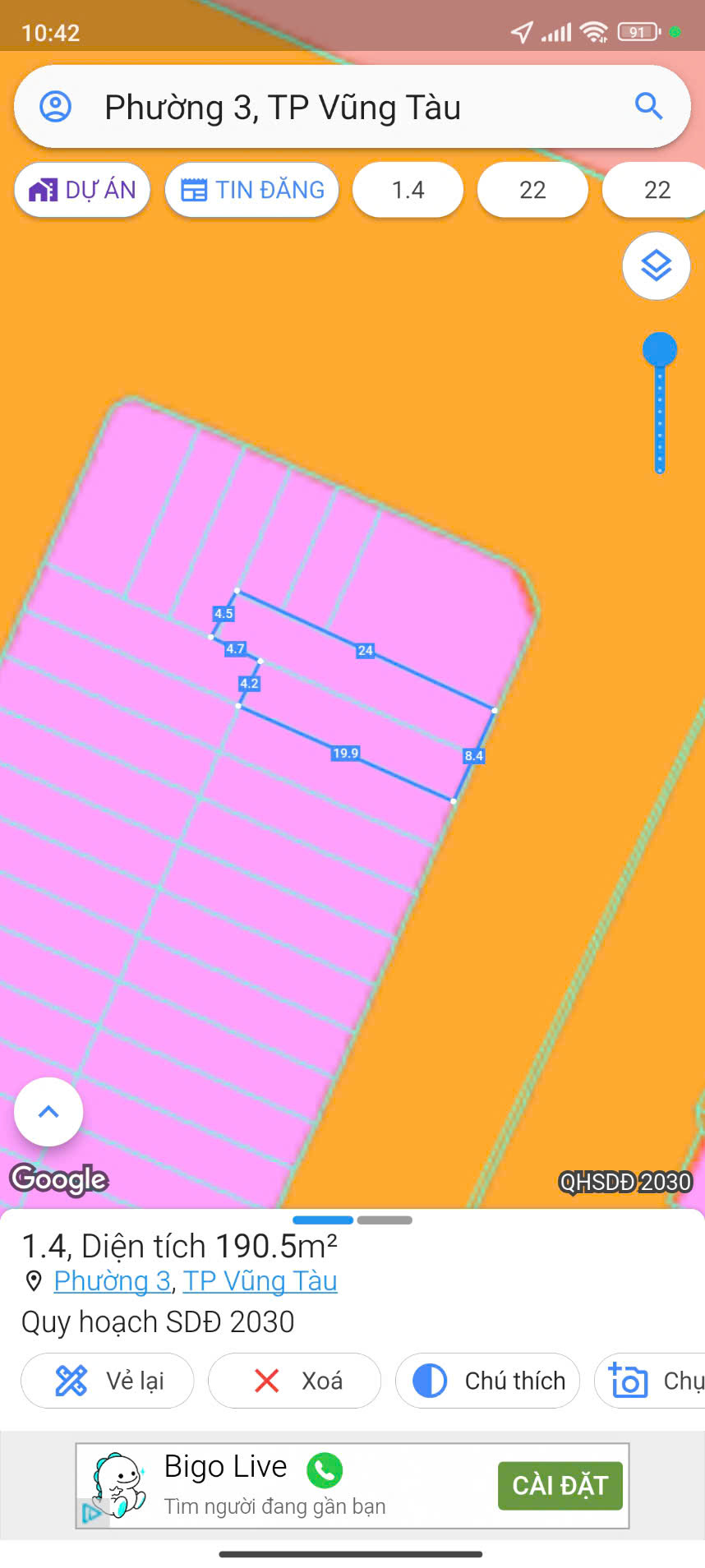The height and width of the screenshot is (1568, 705).
Task: Expand the panel with the up chevron
Action: click(x=48, y=1112)
